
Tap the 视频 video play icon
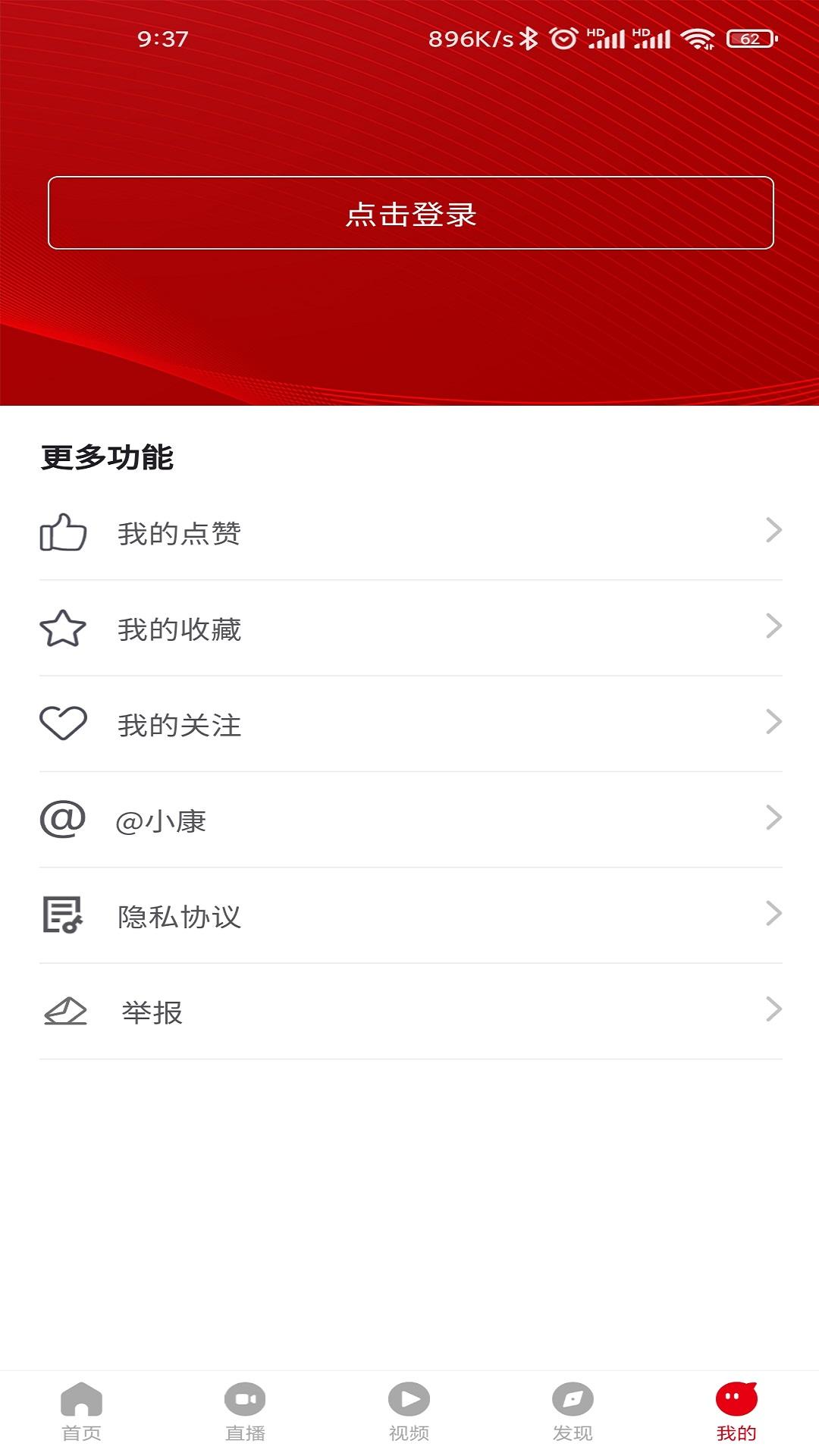click(409, 1399)
